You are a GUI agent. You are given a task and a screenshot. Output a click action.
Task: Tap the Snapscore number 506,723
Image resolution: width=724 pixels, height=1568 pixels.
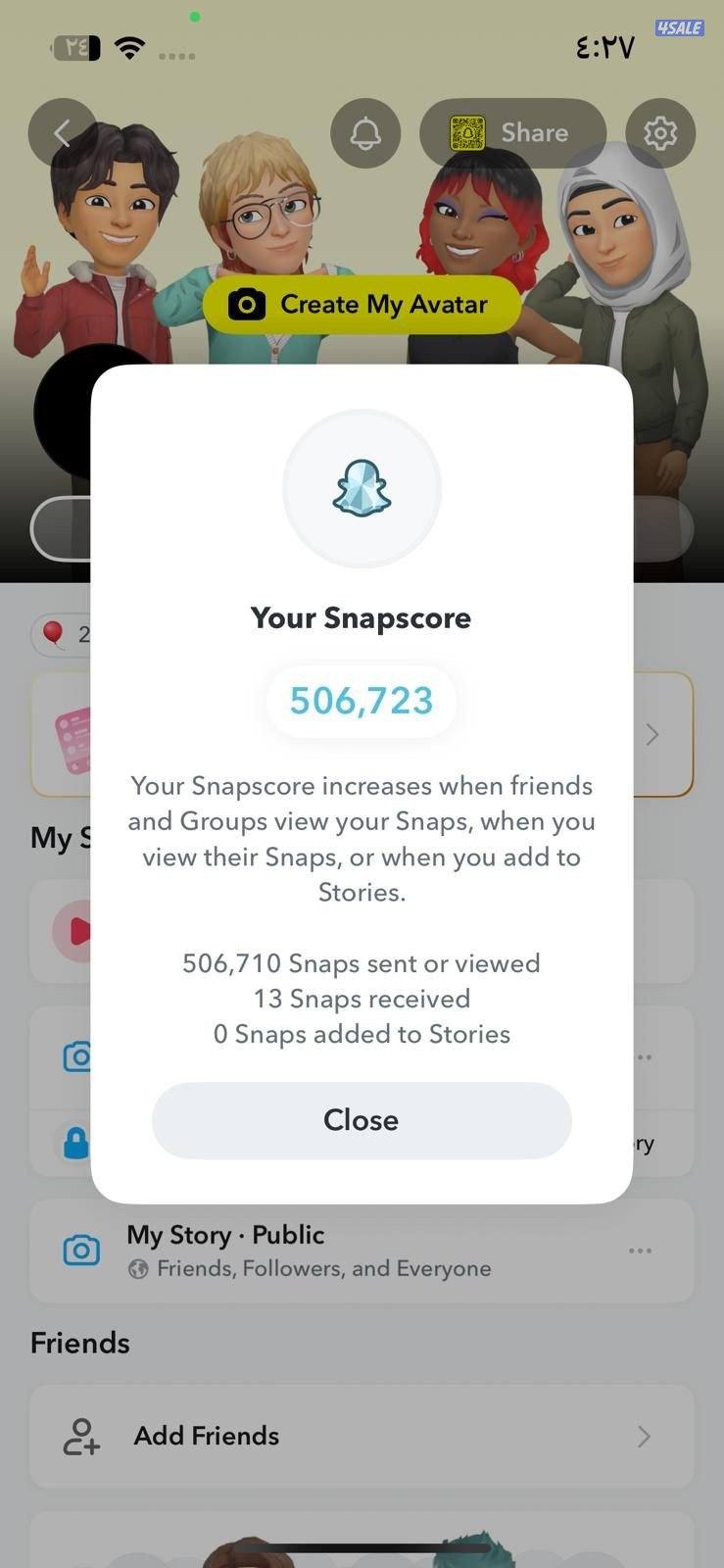tap(362, 700)
